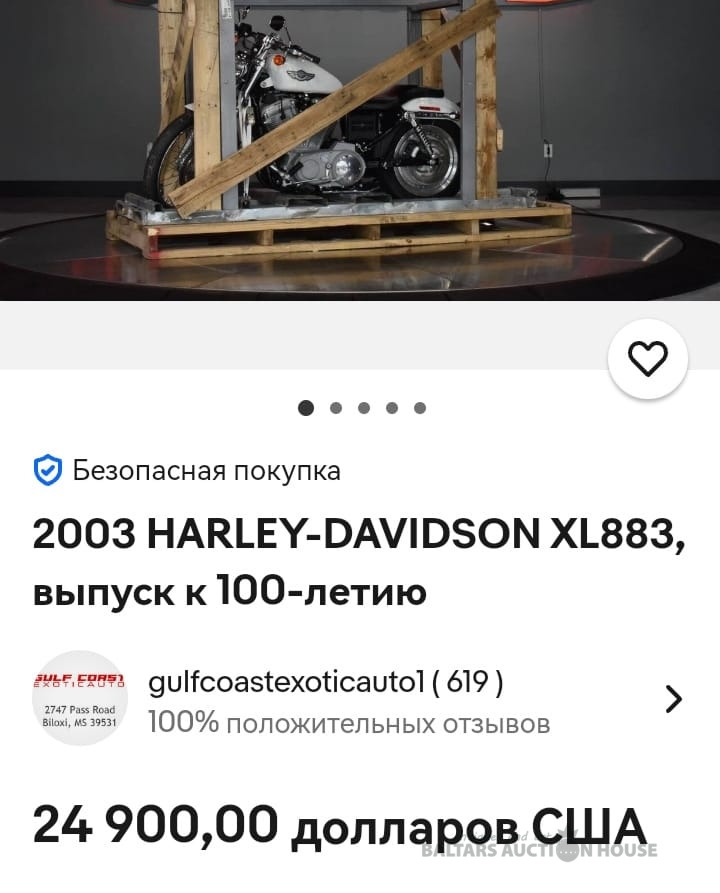Open the motorcycle listing photo
Screen dimensions: 720x893
click(x=360, y=150)
